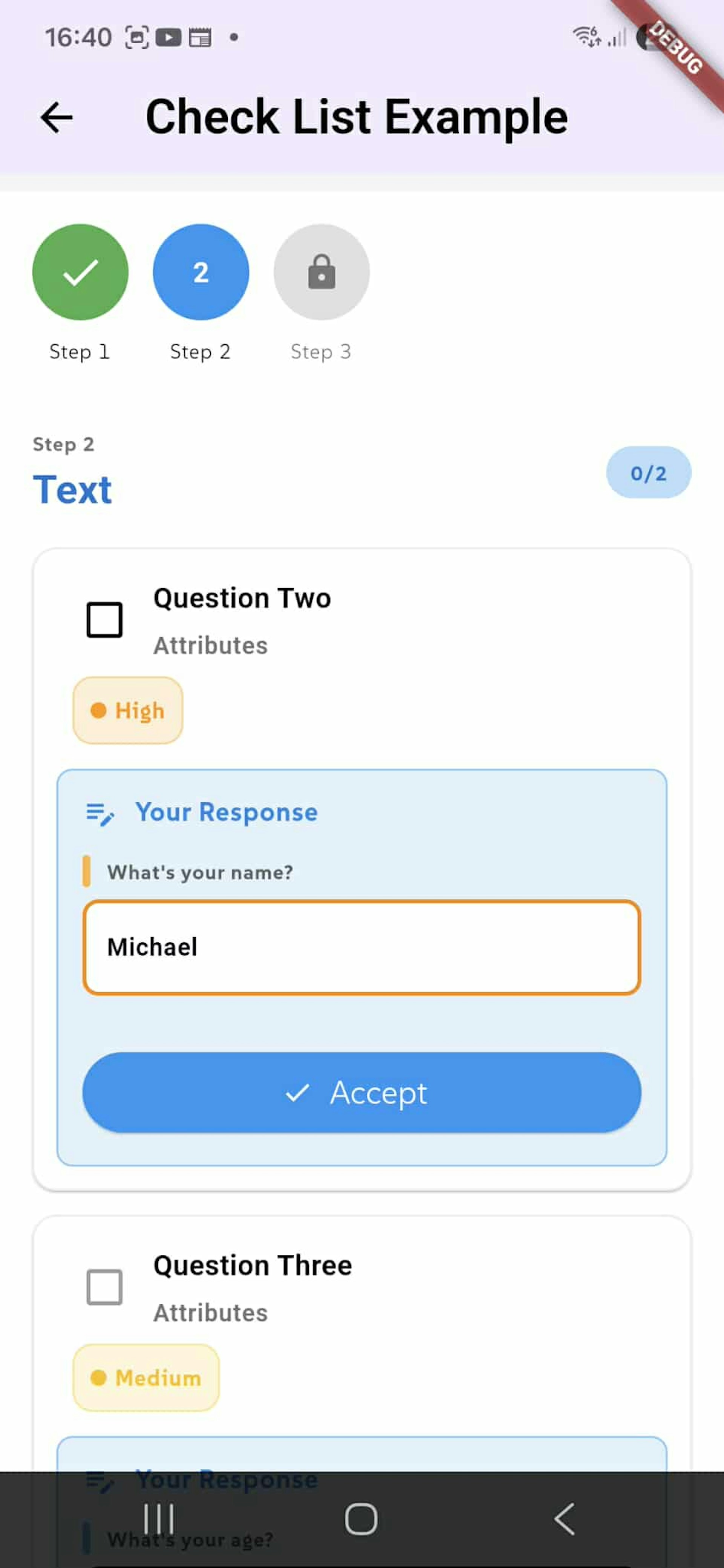Tap the Medium priority chip on Question Three
Image resolution: width=724 pixels, height=1568 pixels.
[x=146, y=1378]
